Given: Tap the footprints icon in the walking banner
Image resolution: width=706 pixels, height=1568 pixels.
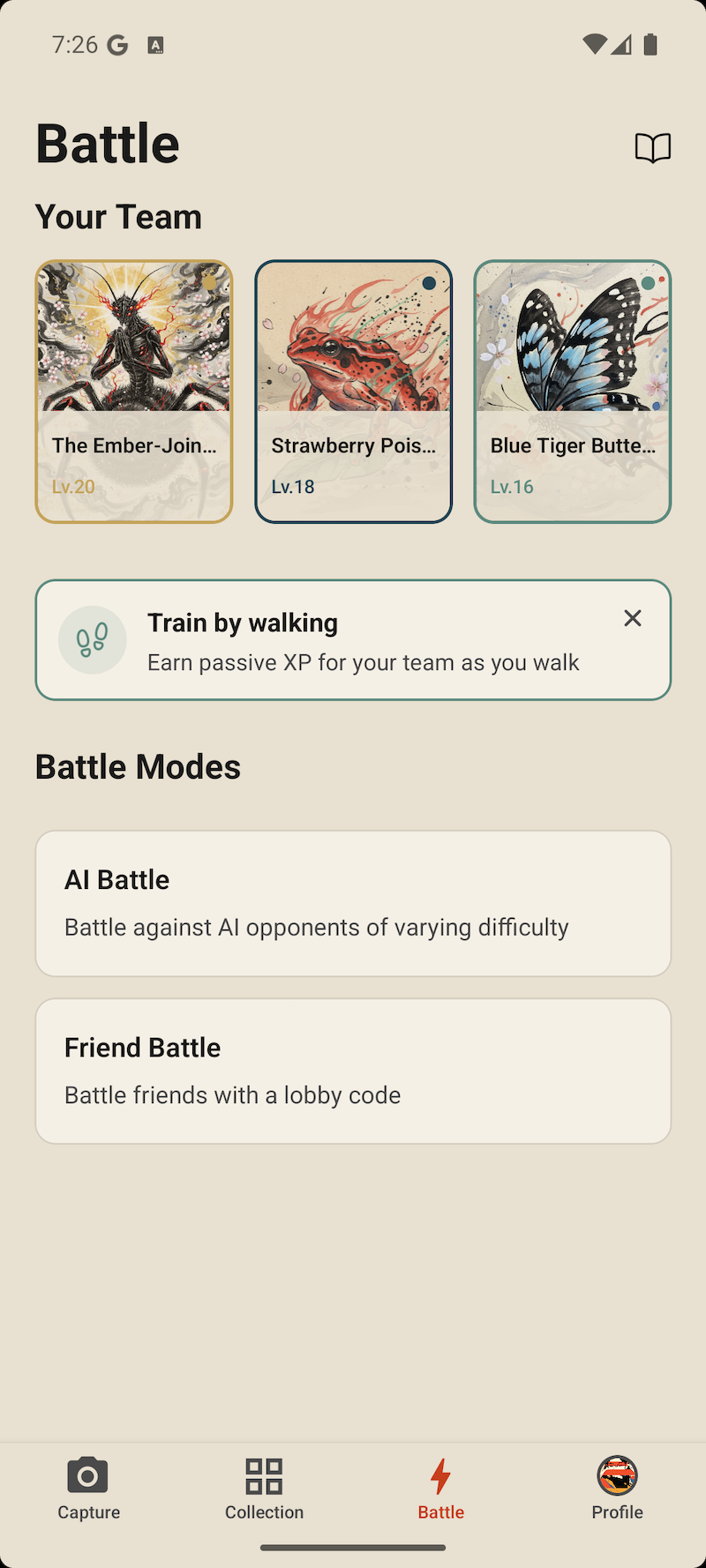Looking at the screenshot, I should click(93, 639).
